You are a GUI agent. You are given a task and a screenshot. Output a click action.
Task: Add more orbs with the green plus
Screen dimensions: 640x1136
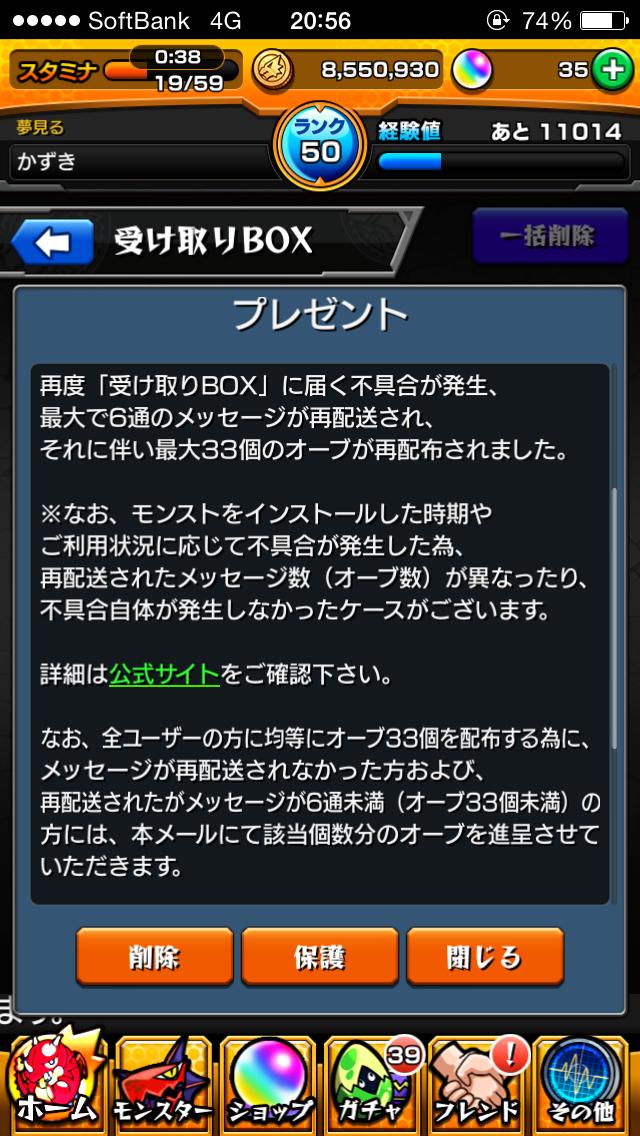[x=609, y=70]
